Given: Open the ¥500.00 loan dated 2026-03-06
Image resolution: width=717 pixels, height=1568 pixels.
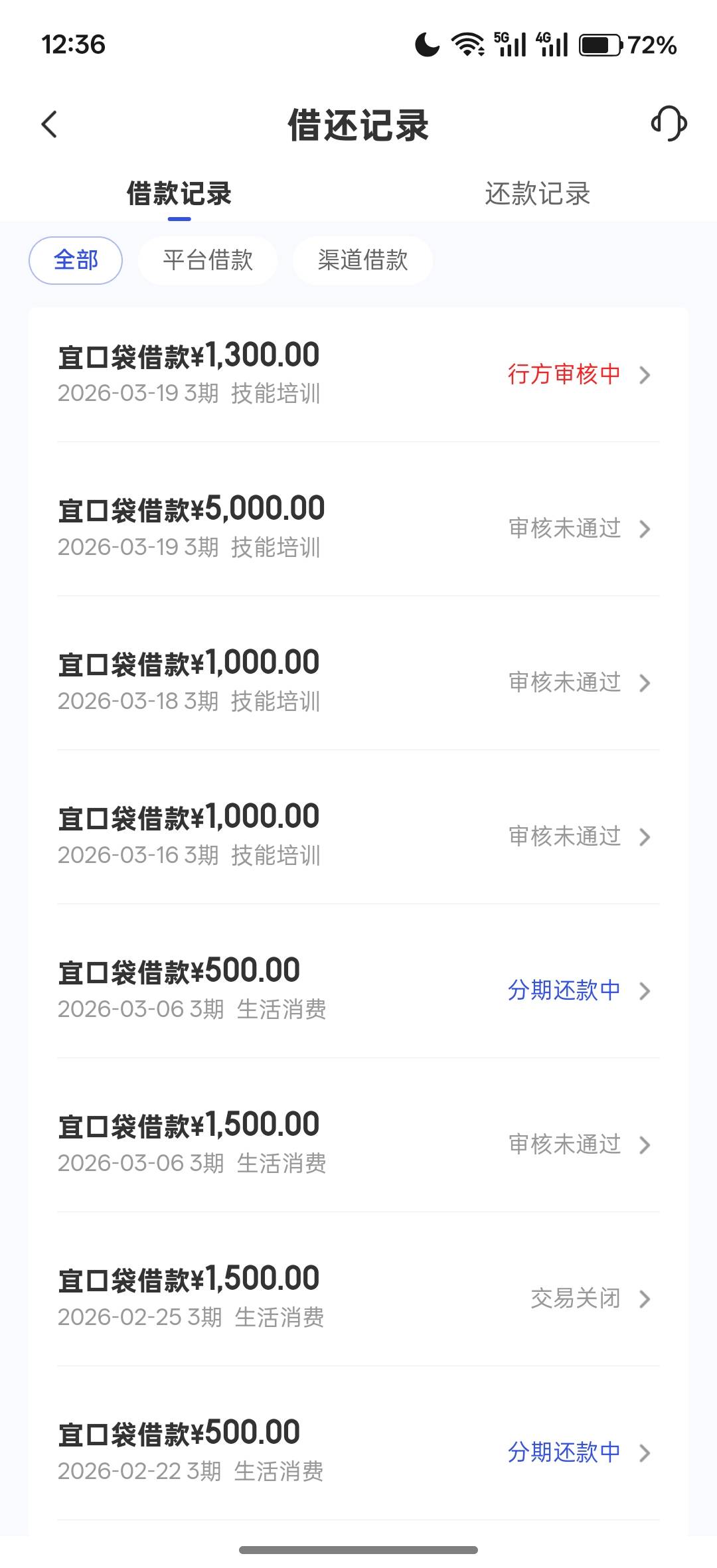Looking at the screenshot, I should point(358,990).
